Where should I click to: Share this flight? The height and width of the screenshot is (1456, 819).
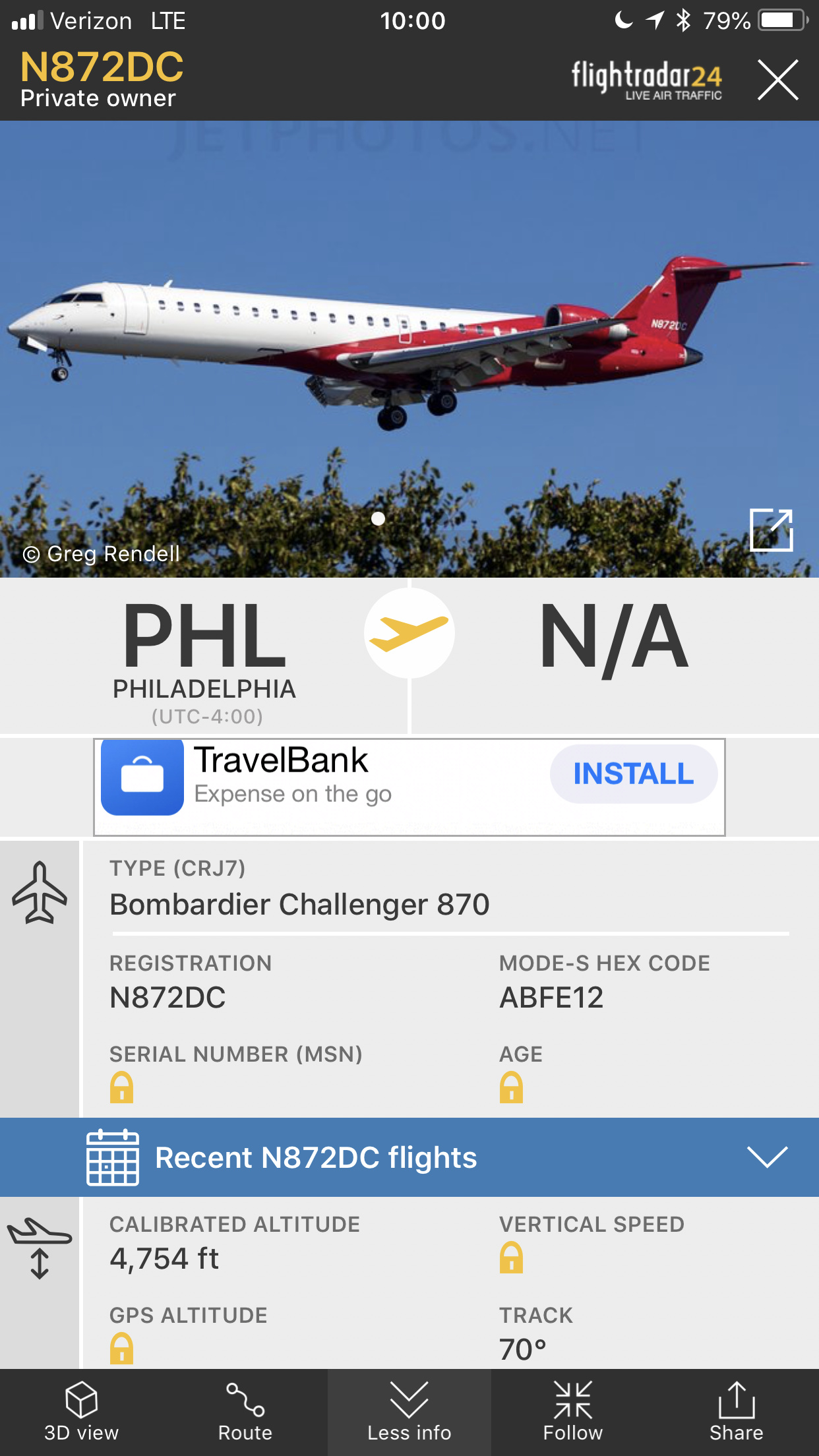click(736, 1411)
